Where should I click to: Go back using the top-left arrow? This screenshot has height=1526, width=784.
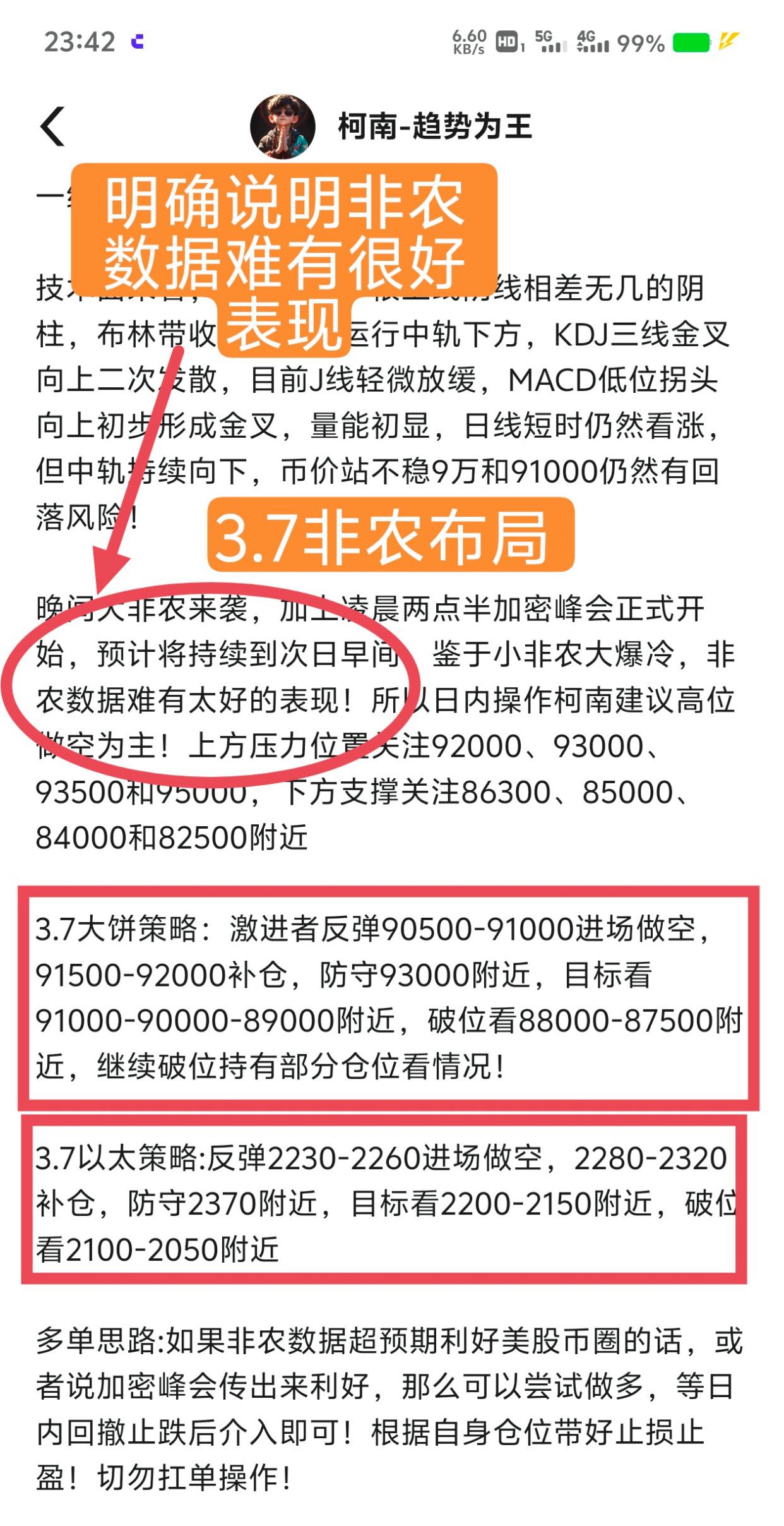53,126
